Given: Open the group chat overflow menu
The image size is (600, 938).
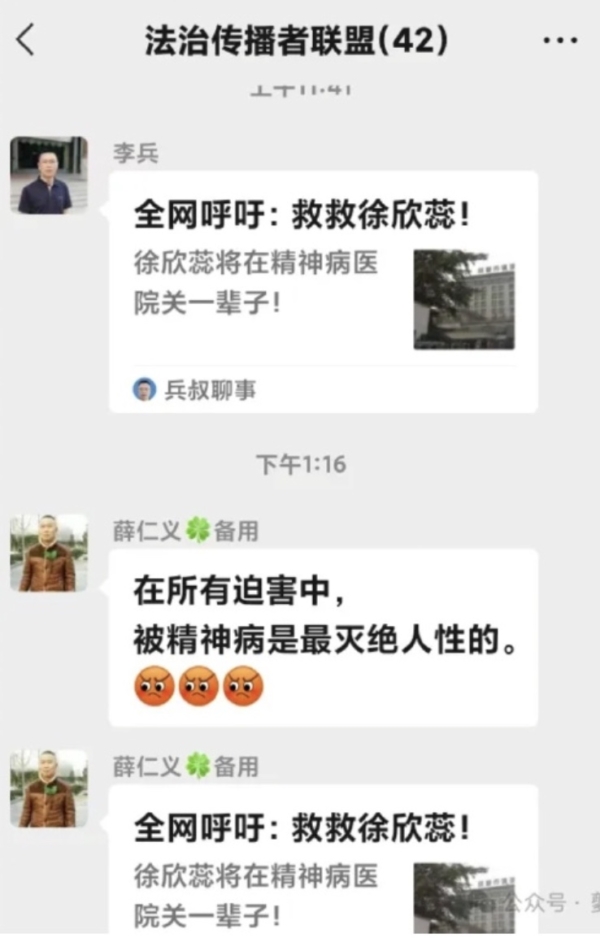Looking at the screenshot, I should coord(560,41).
